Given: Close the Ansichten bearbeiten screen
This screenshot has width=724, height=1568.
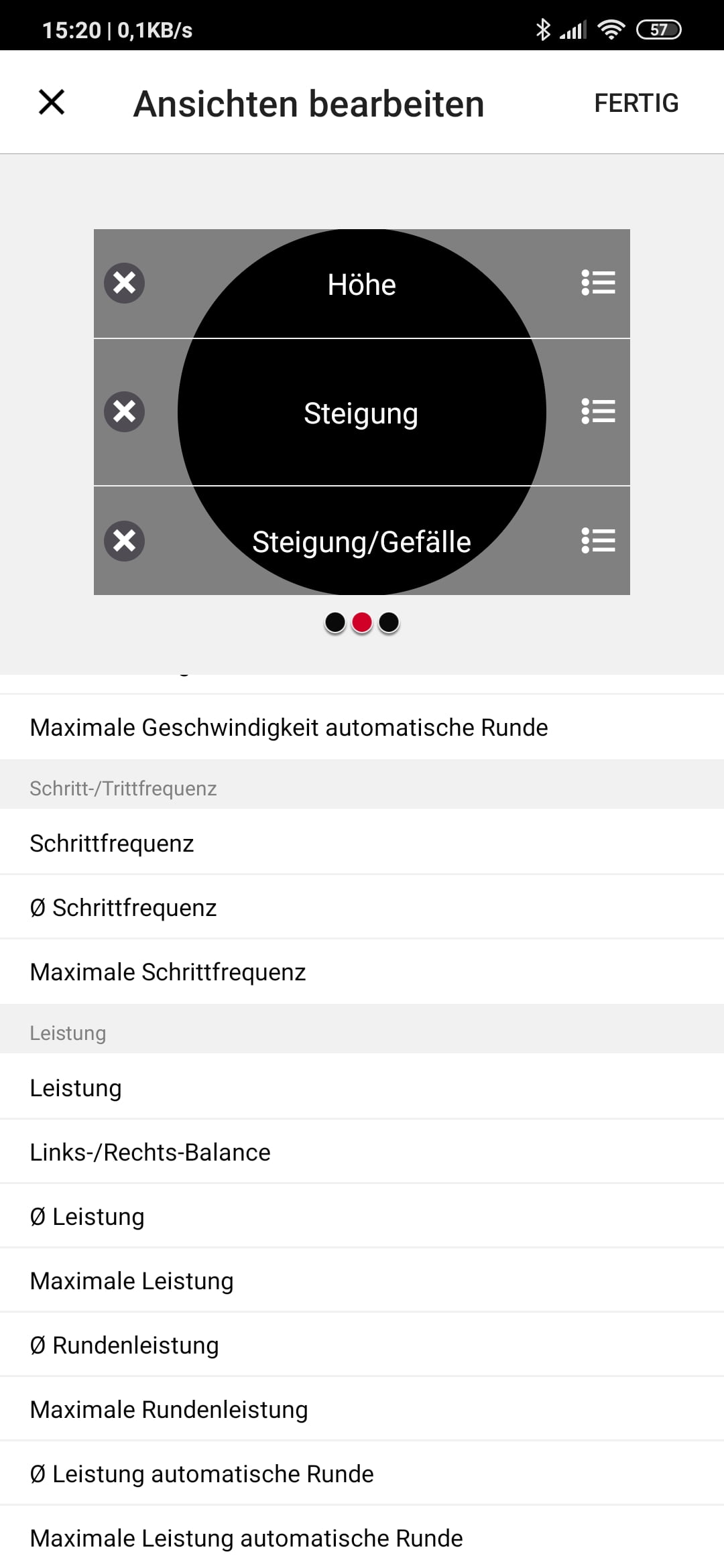Looking at the screenshot, I should [x=52, y=103].
